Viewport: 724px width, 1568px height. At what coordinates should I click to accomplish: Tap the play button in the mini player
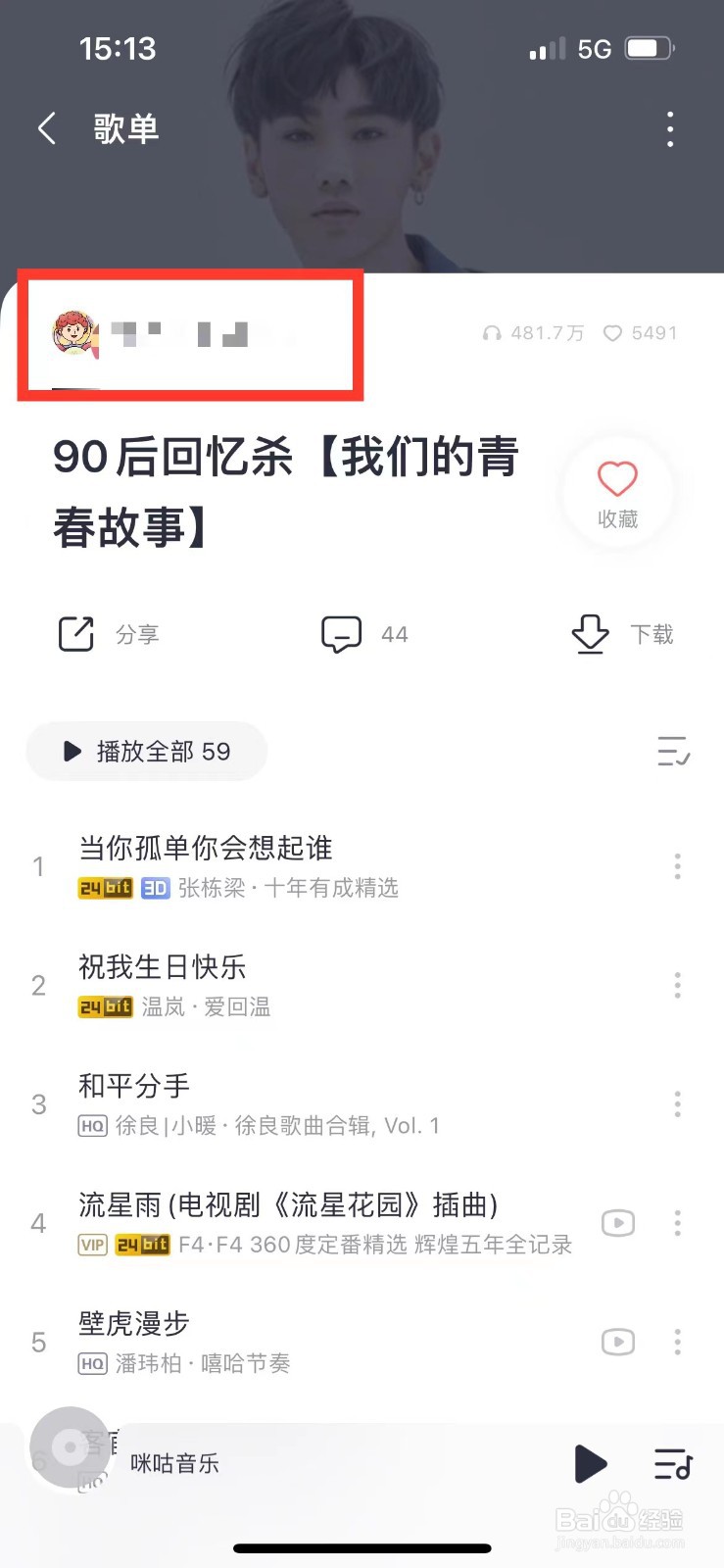[591, 1464]
